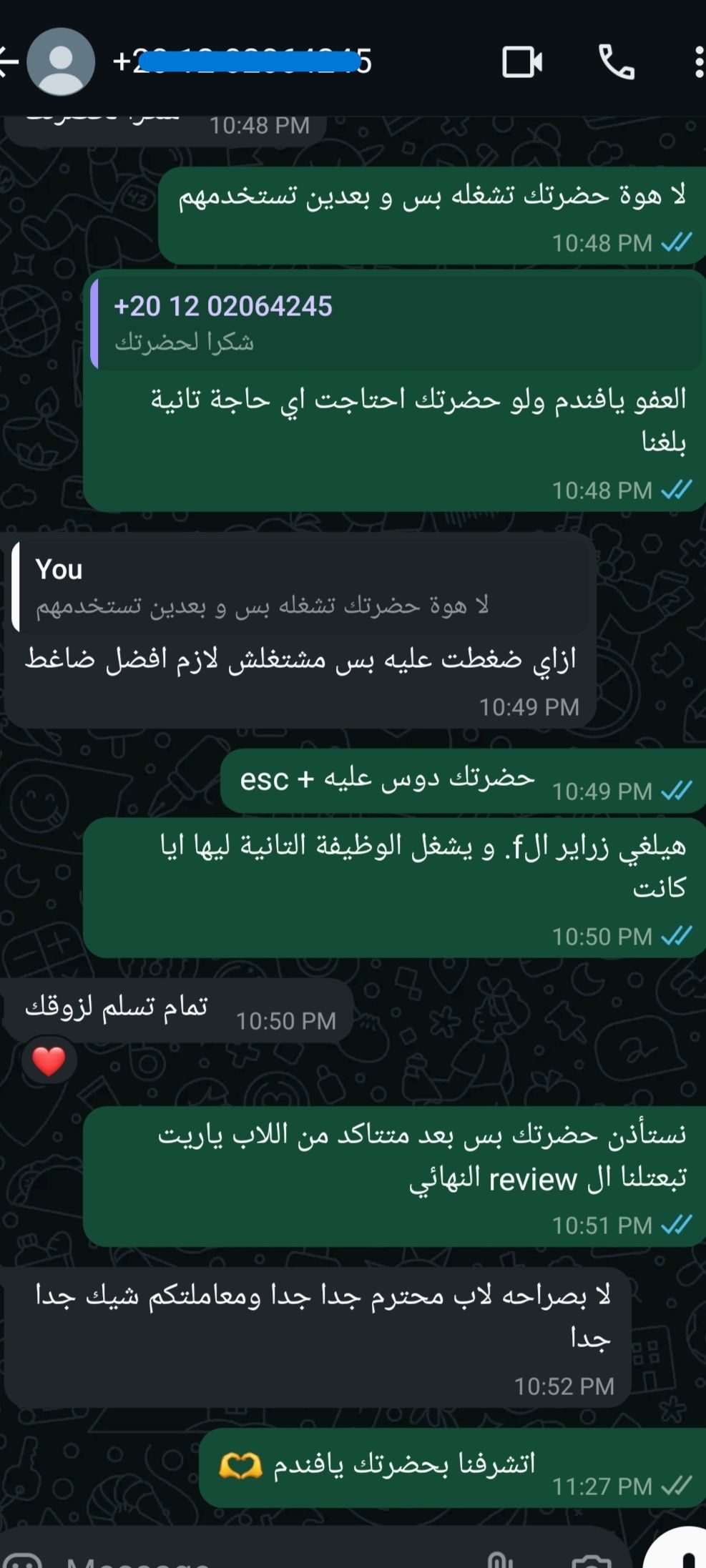Start a voice call with this contact
706x1568 pixels.
(x=616, y=62)
